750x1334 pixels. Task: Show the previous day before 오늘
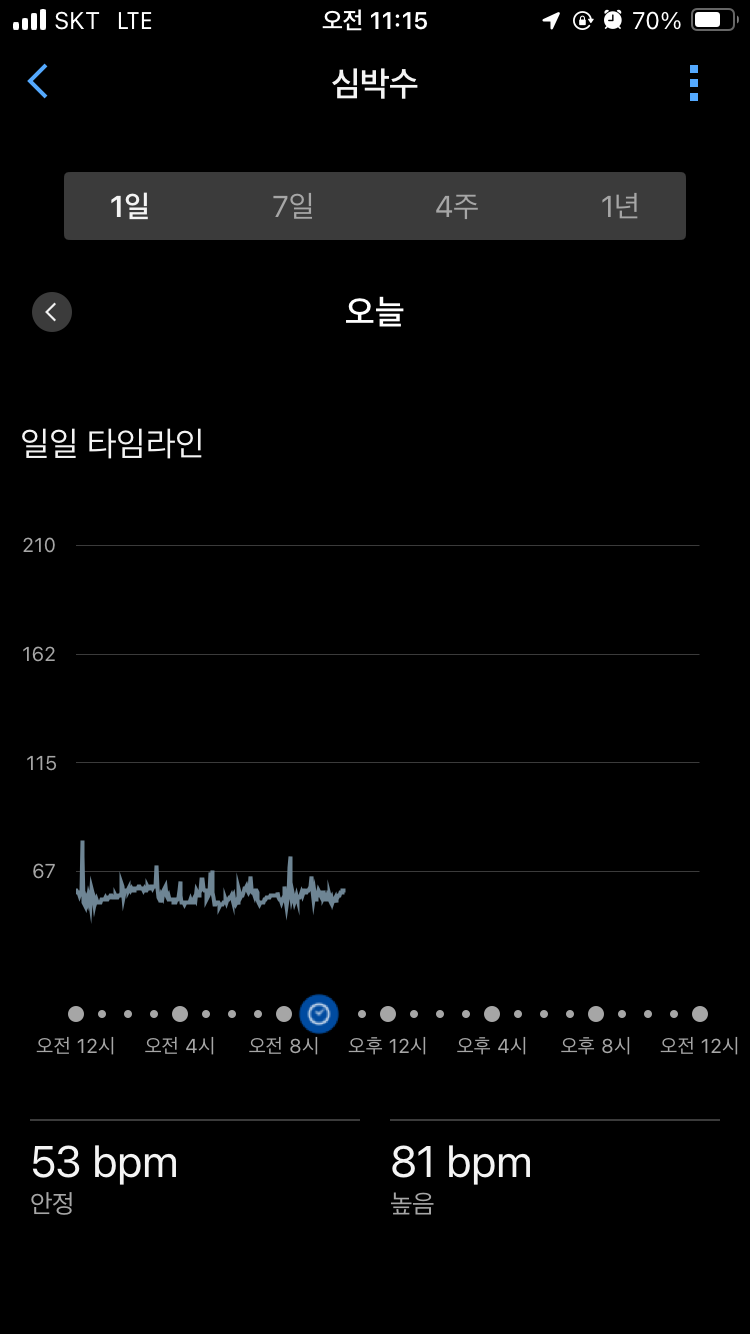click(52, 312)
